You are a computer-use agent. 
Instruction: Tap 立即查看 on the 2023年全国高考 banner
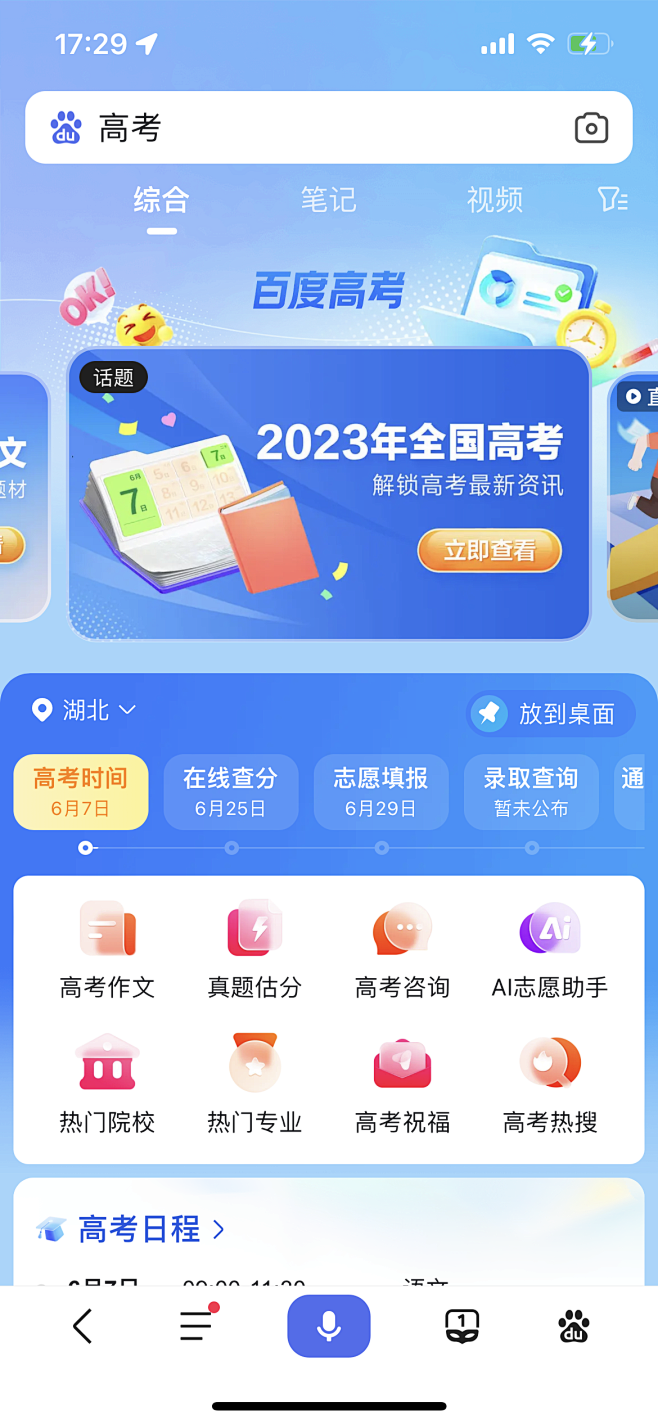point(489,551)
